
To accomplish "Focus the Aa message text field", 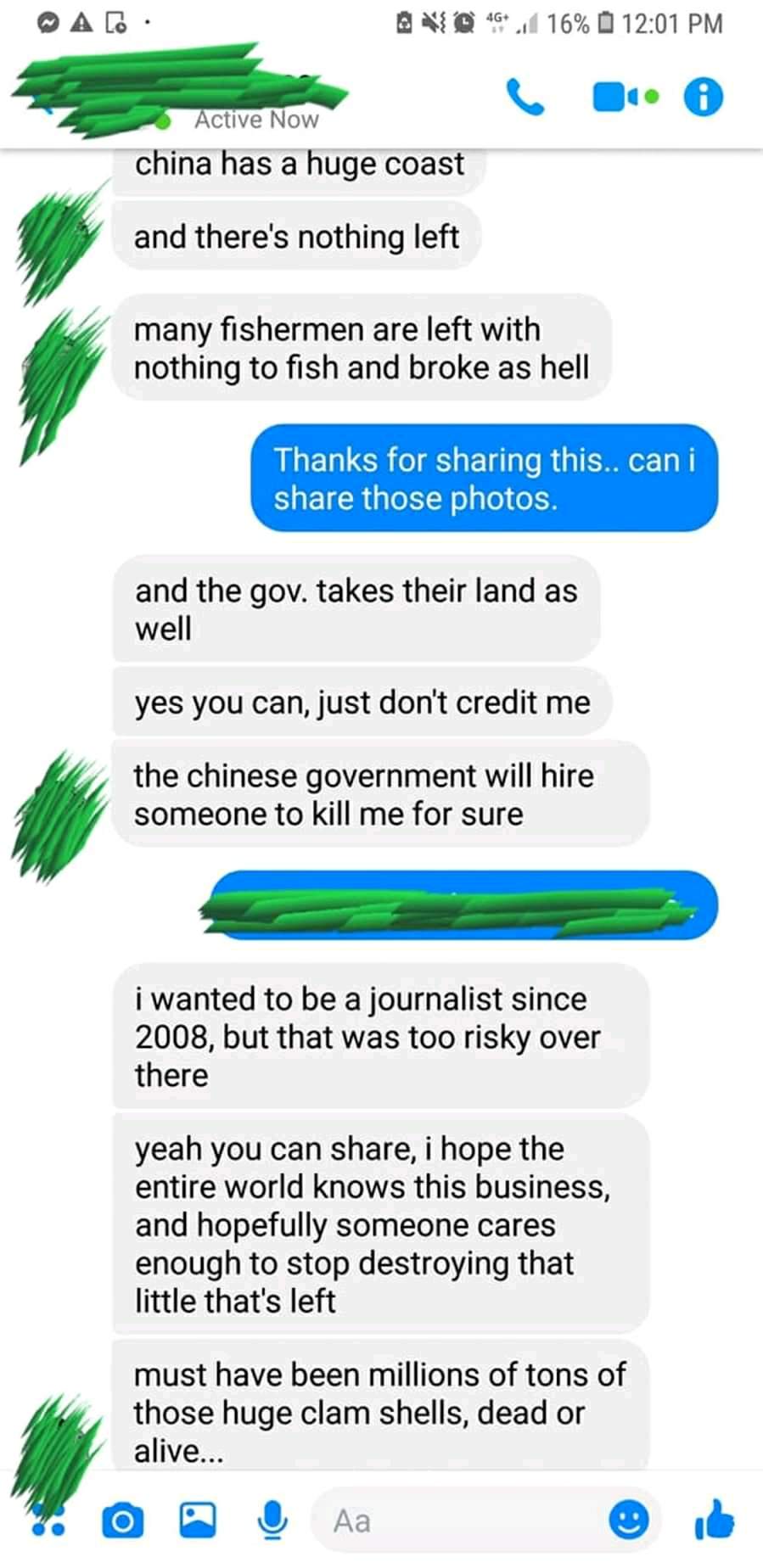I will [x=458, y=1520].
